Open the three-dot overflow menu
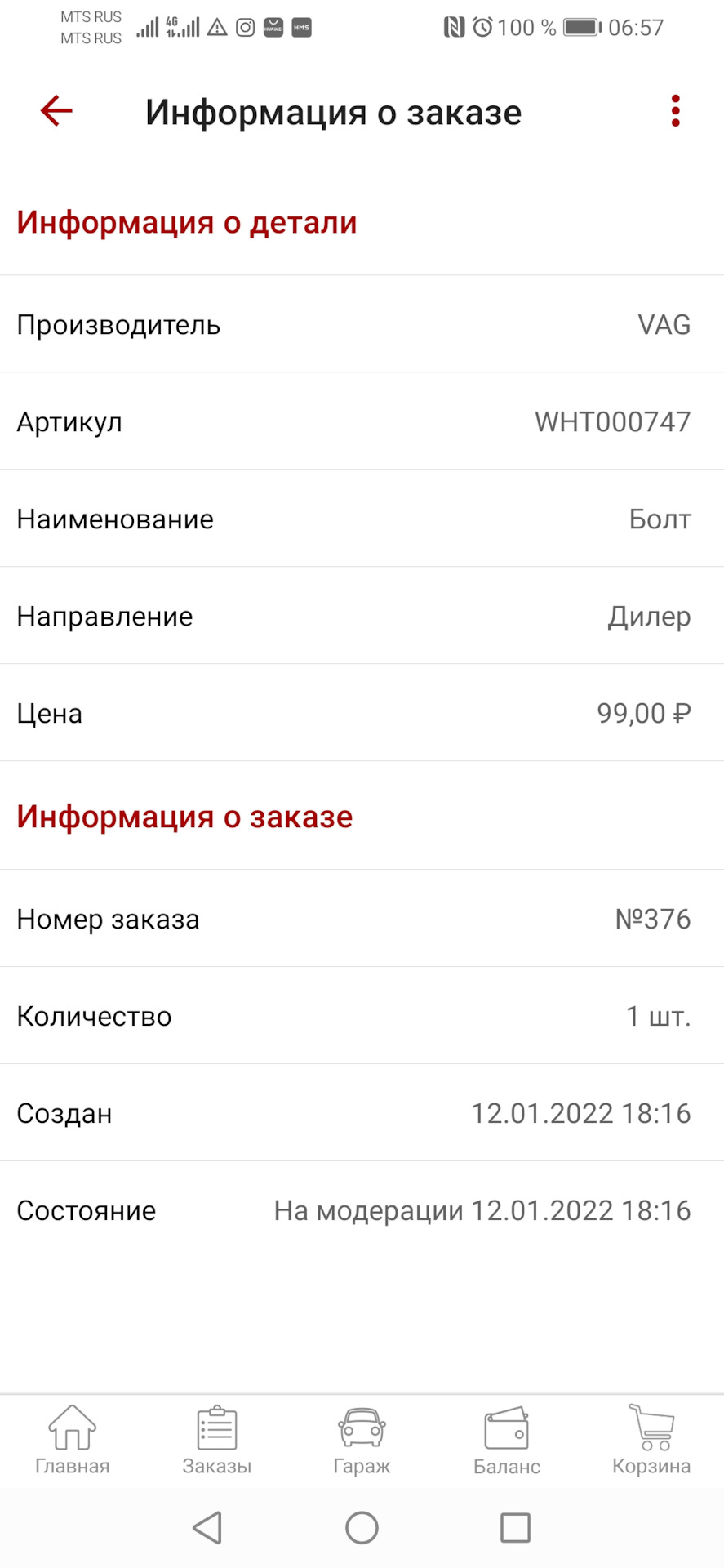 (674, 112)
